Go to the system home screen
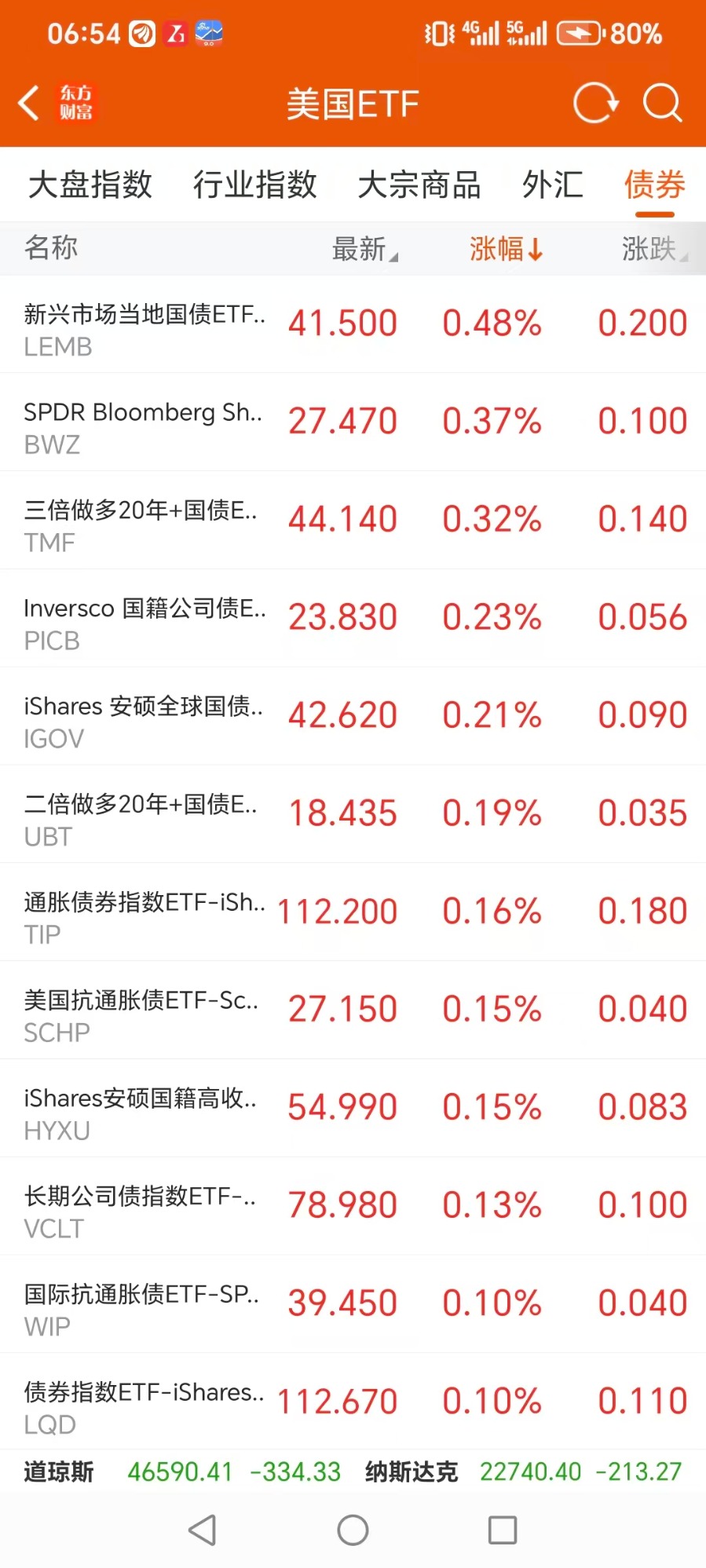The height and width of the screenshot is (1568, 706). click(353, 1530)
